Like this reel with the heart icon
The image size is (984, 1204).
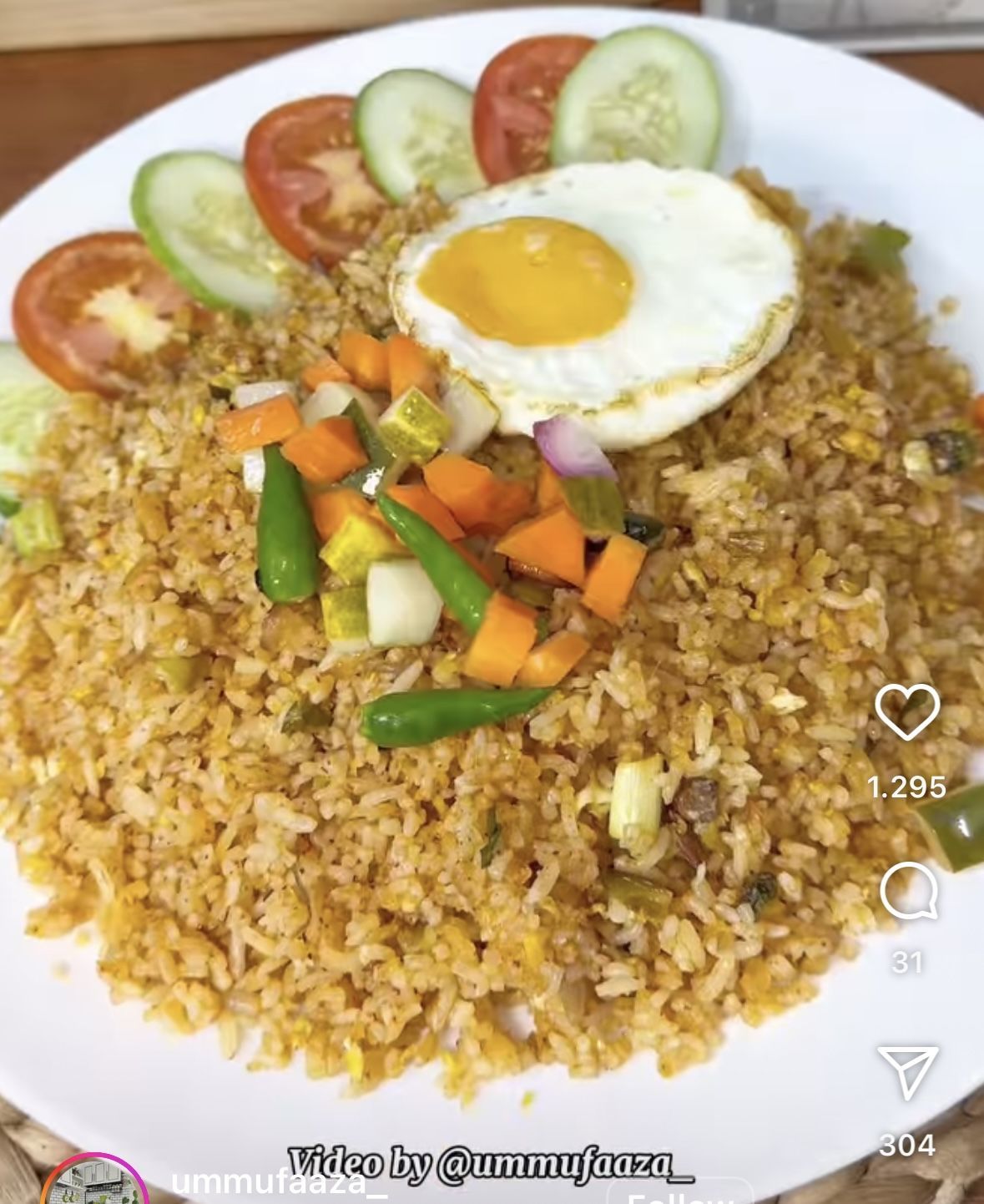point(907,711)
